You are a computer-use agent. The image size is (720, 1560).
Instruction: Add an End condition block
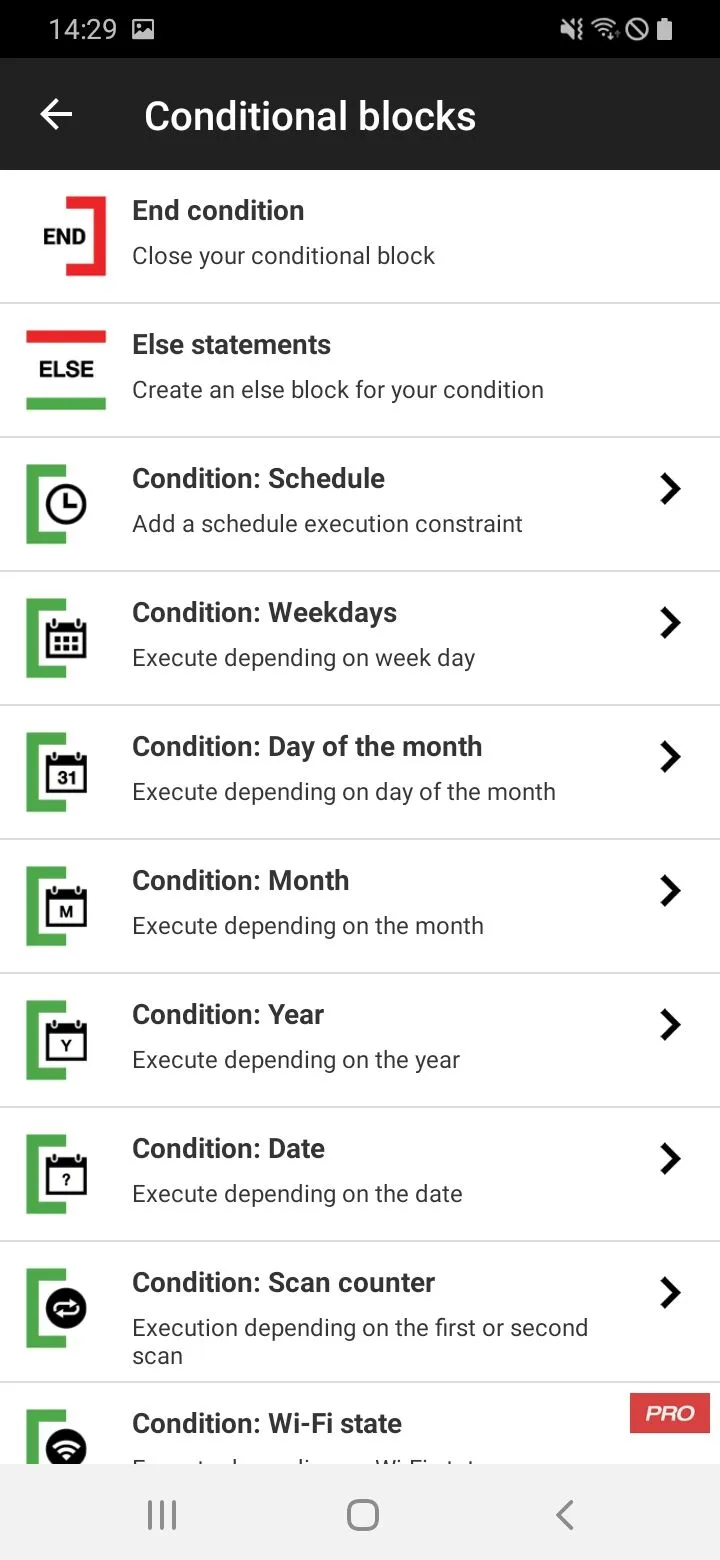coord(360,236)
